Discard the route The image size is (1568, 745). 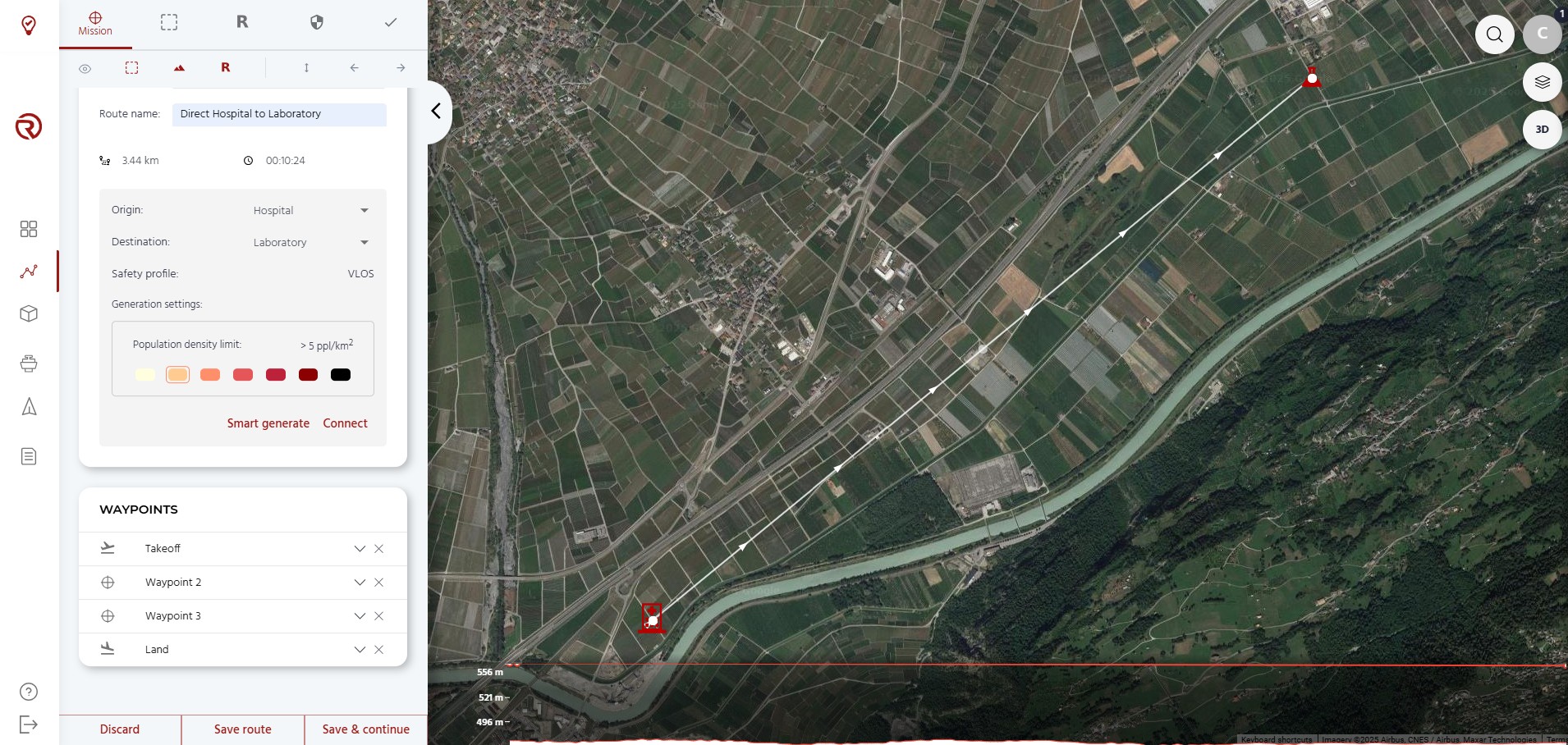click(x=120, y=729)
